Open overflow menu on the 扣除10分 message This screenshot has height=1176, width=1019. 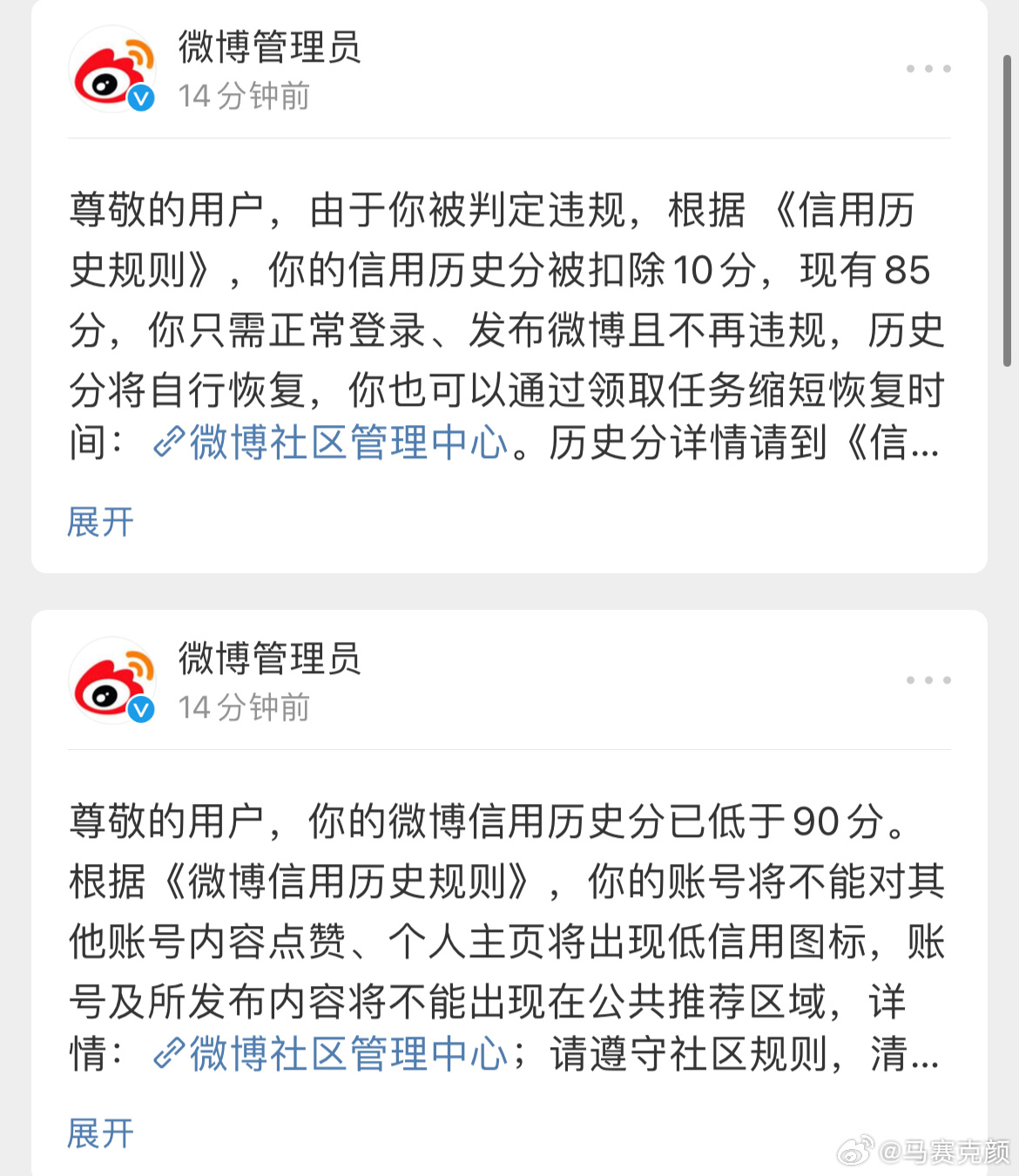click(x=928, y=69)
